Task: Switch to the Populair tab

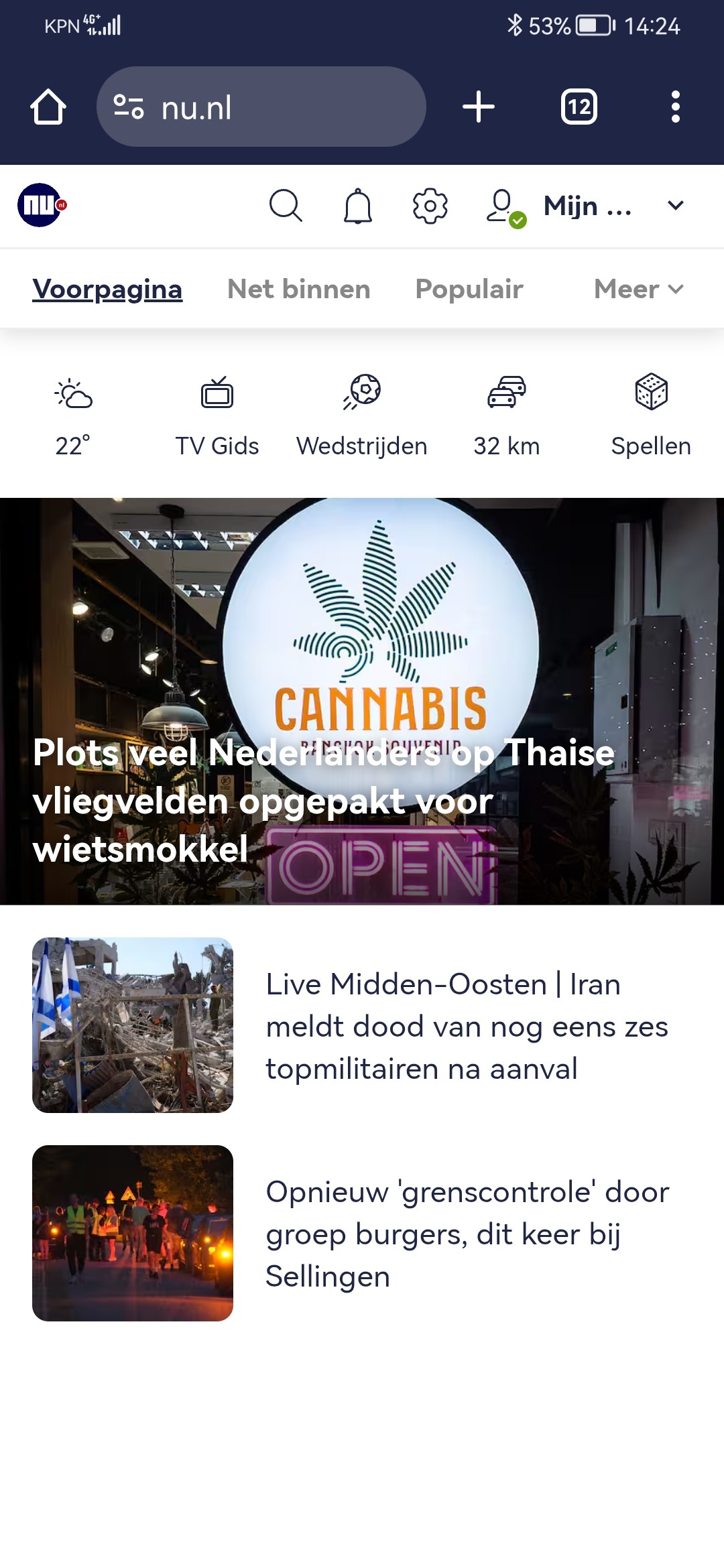Action: tap(469, 289)
